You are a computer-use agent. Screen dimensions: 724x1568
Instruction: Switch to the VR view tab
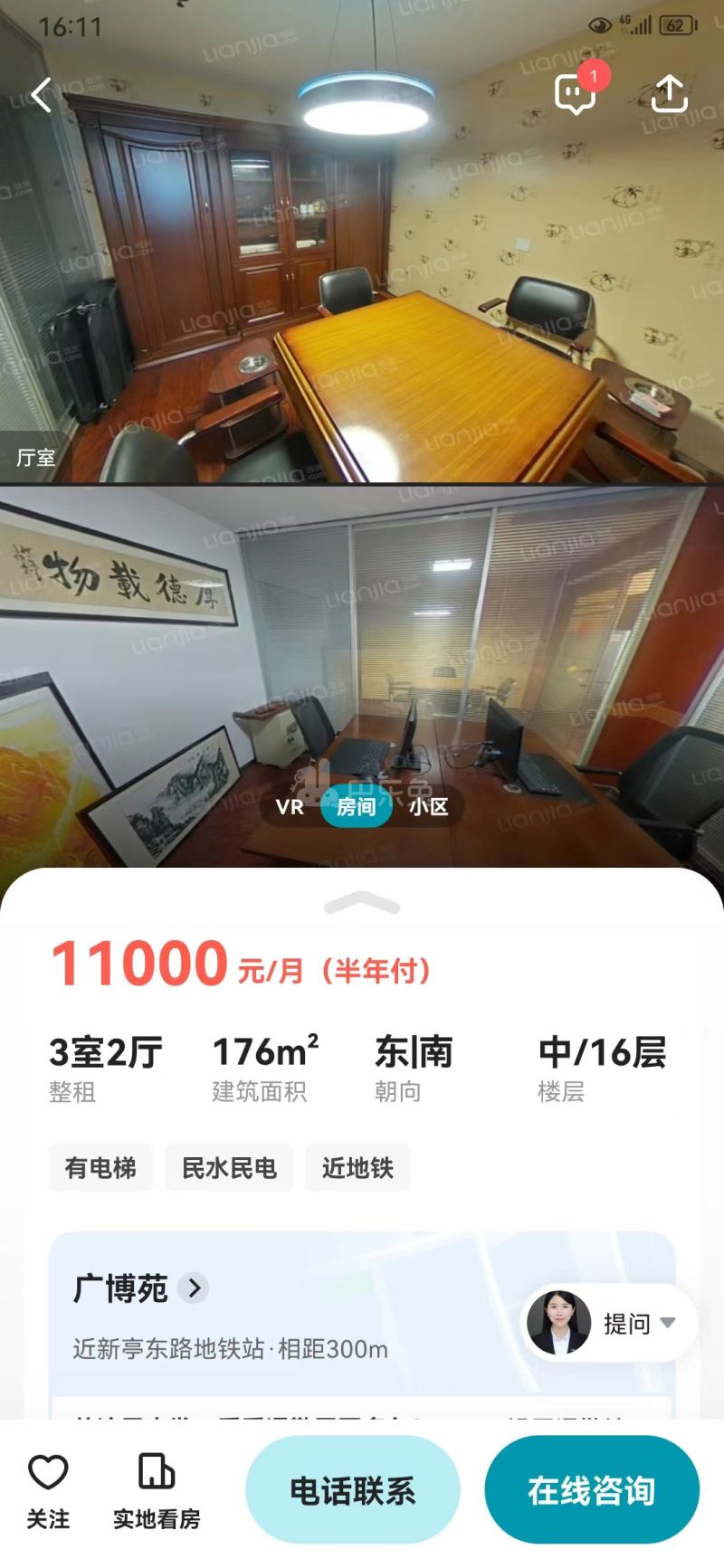289,807
